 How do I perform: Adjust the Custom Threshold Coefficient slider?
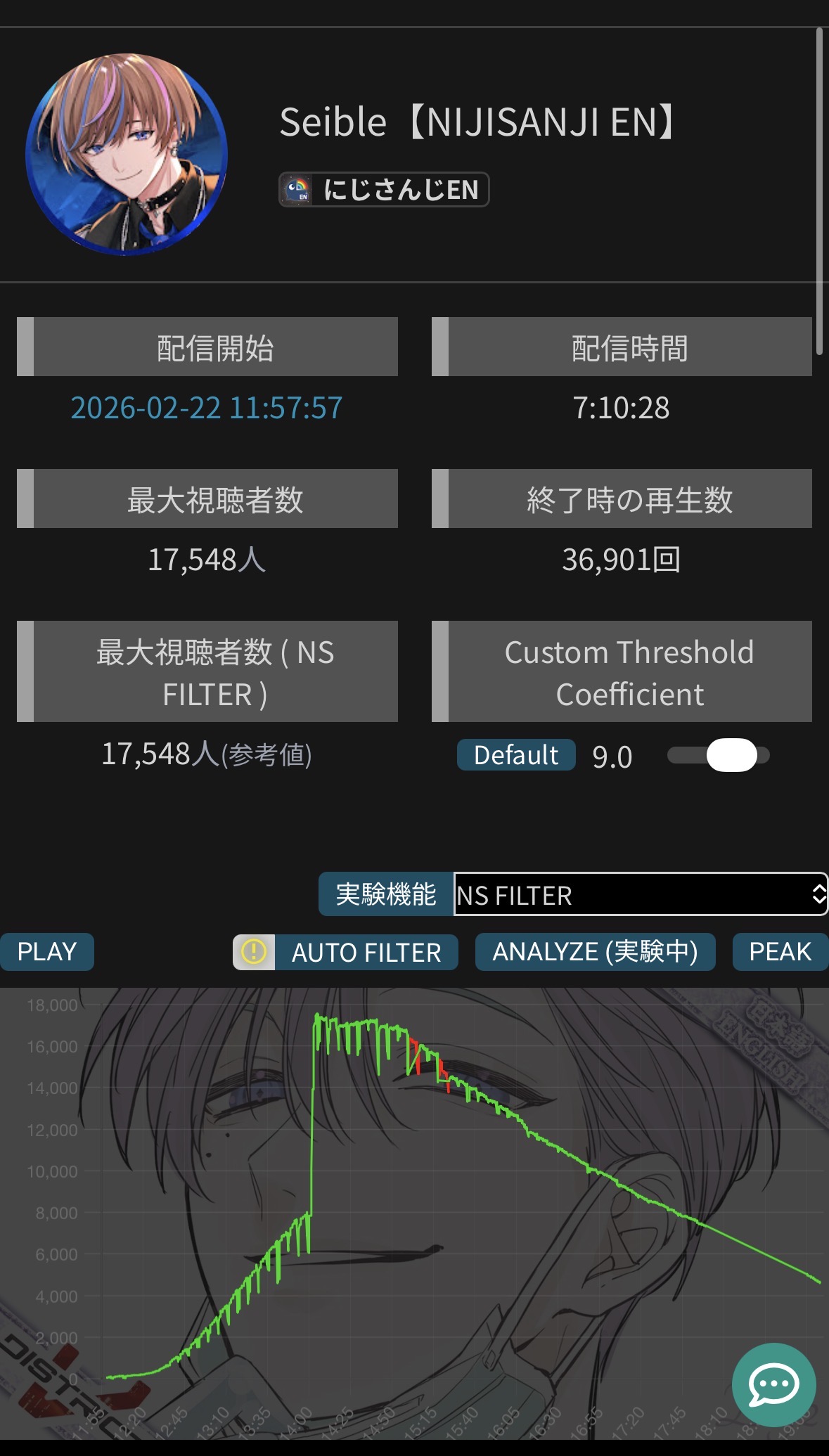(731, 755)
